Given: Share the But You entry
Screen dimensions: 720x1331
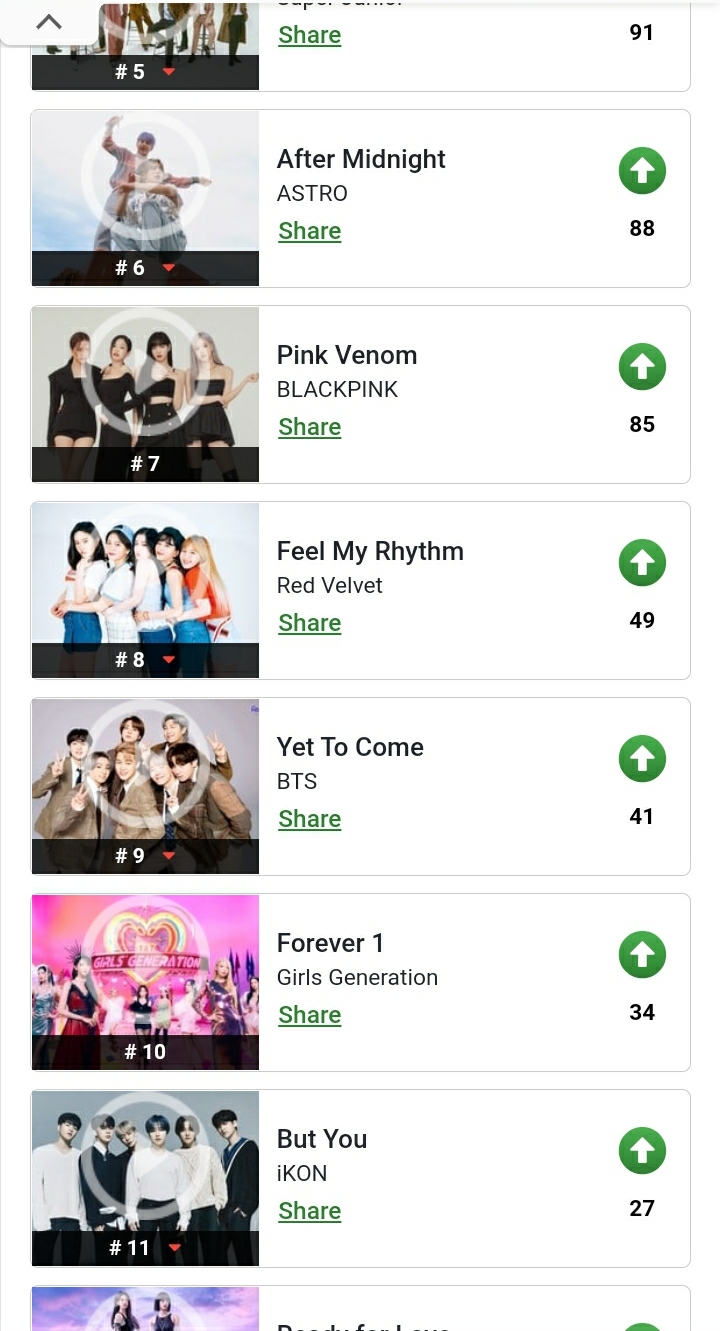Looking at the screenshot, I should tap(309, 1211).
